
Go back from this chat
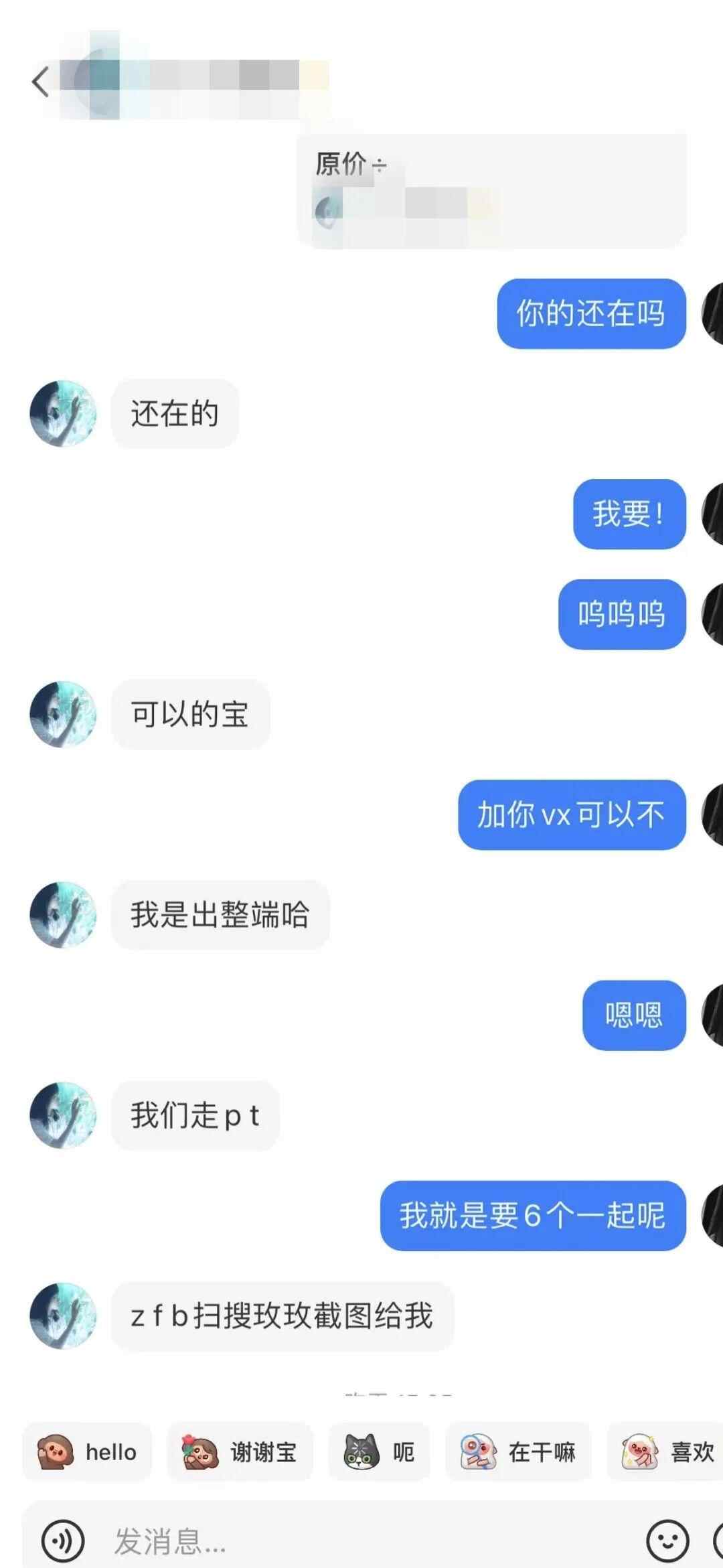coord(40,82)
